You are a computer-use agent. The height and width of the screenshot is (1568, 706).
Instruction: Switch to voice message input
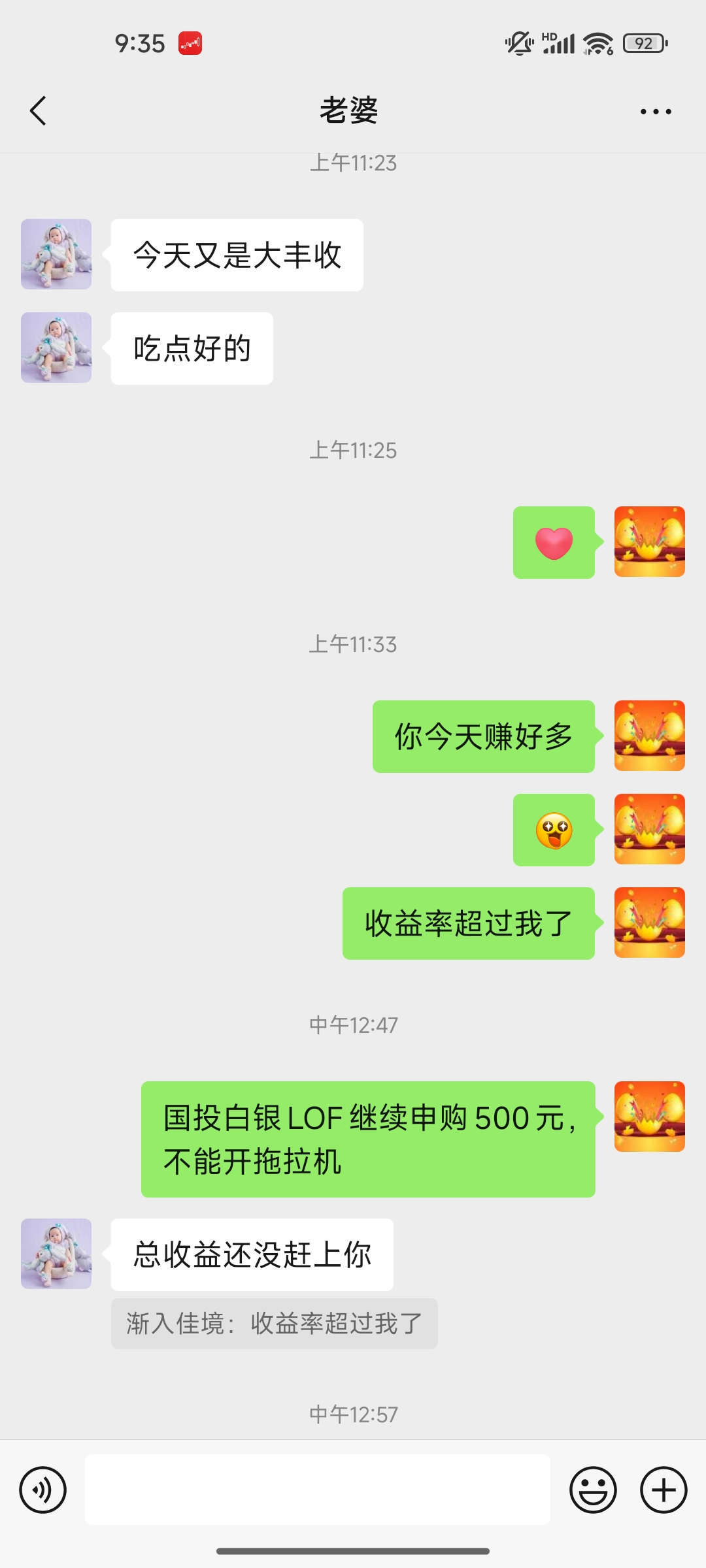(x=43, y=1490)
